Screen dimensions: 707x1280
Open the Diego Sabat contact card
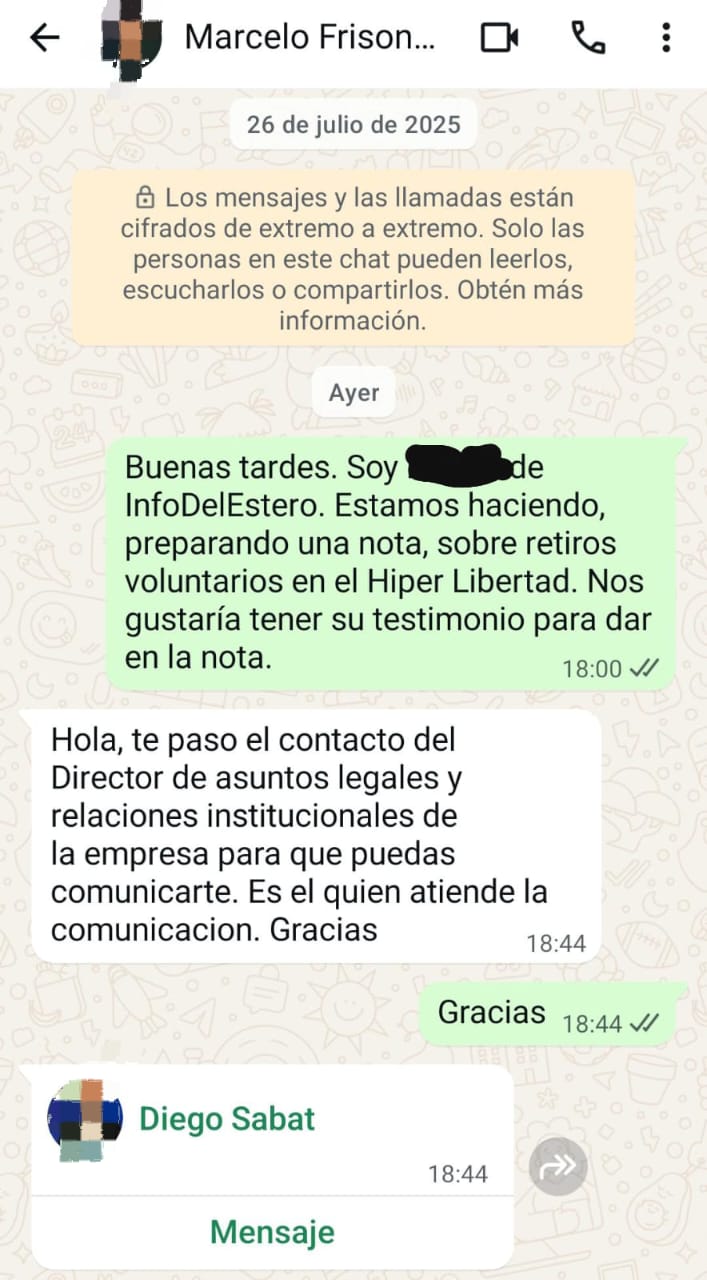click(x=226, y=1118)
